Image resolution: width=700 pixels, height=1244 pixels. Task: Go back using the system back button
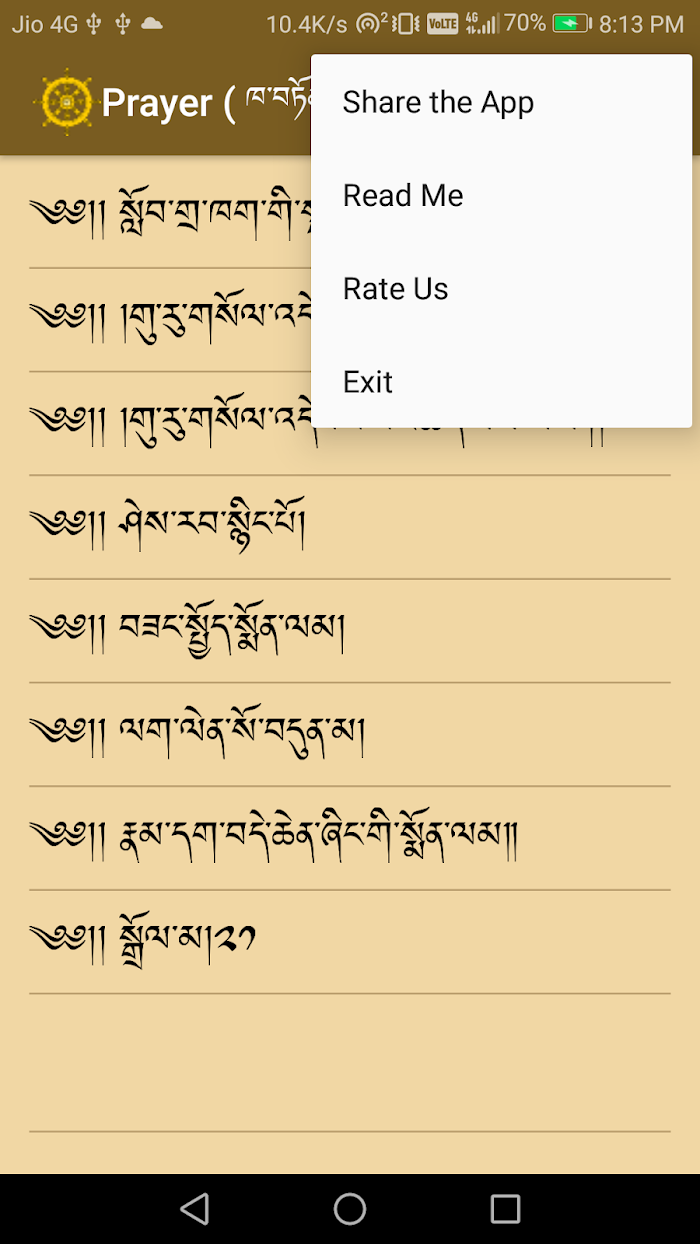pyautogui.click(x=195, y=1209)
